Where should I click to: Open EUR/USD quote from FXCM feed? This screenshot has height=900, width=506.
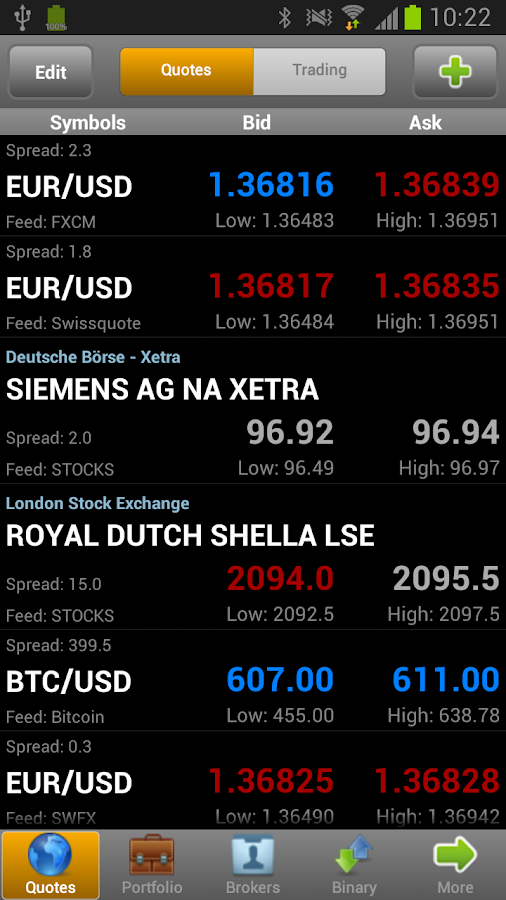[x=253, y=186]
